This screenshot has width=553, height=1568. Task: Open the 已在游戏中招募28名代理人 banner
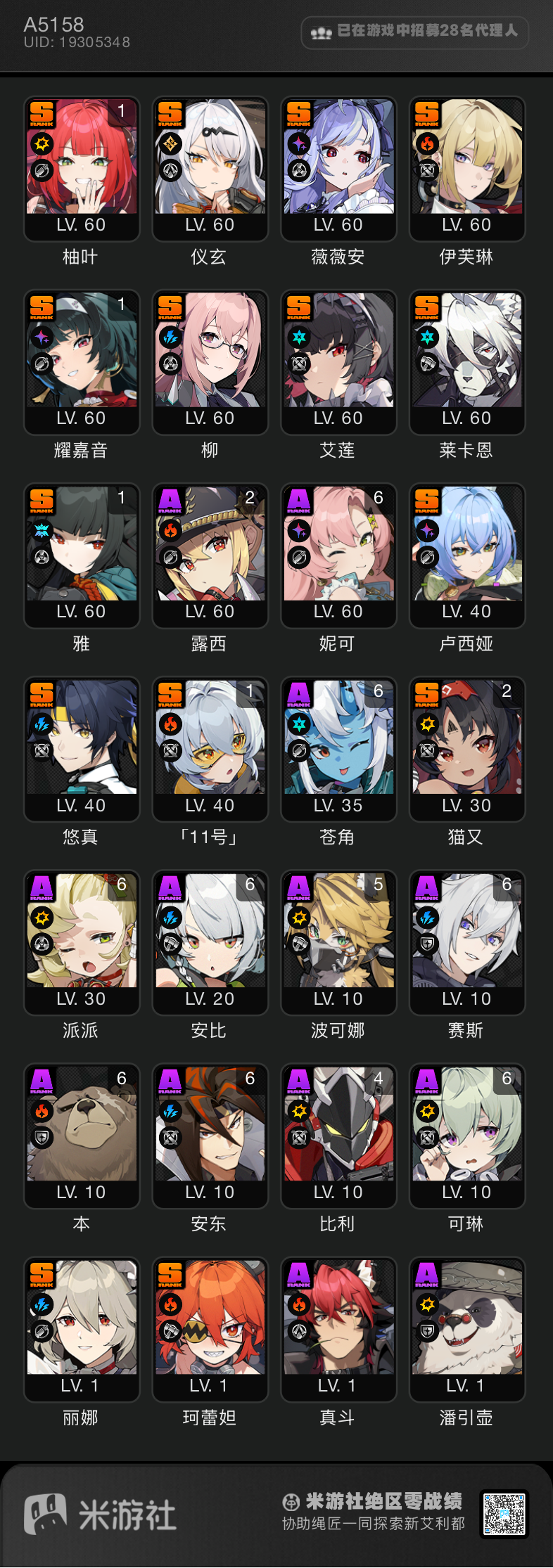(415, 32)
